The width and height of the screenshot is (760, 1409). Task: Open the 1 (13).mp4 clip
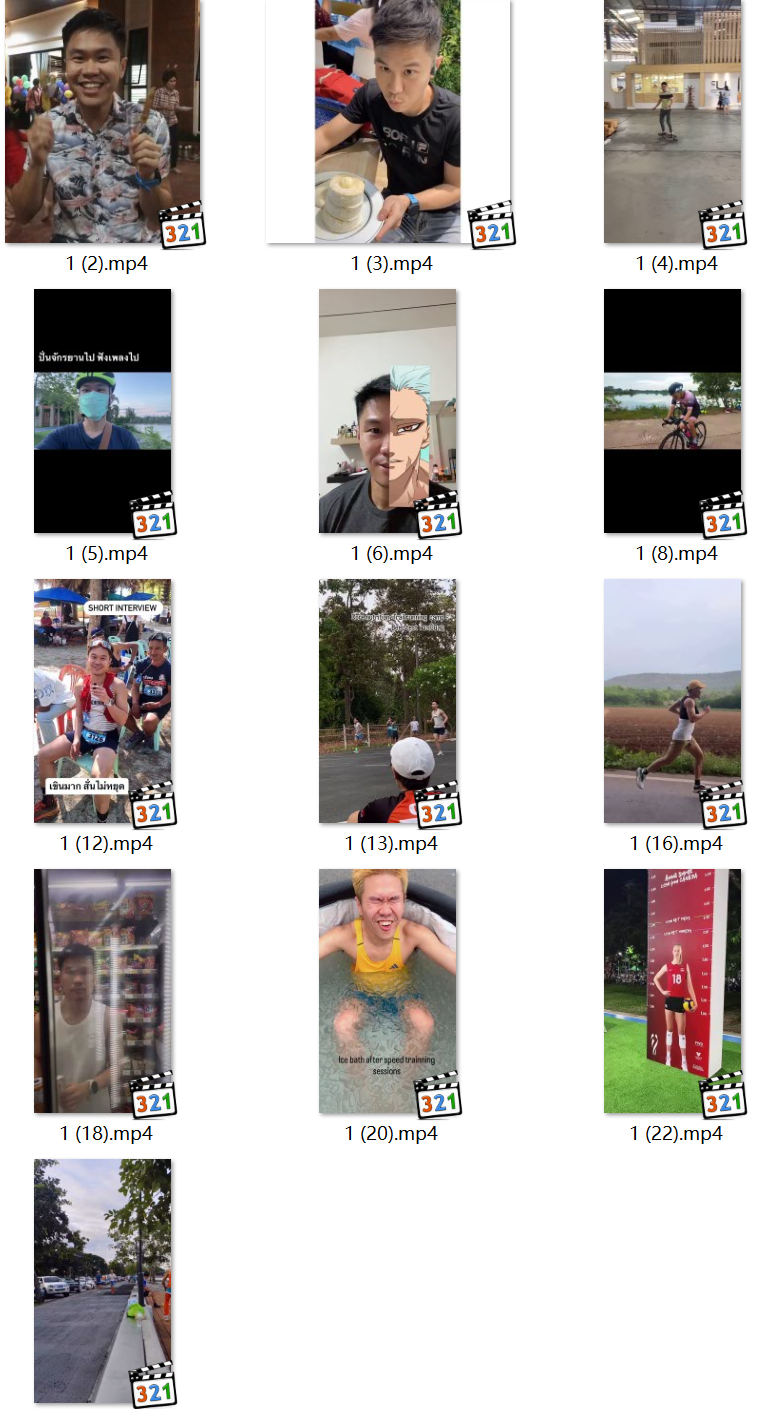[x=388, y=701]
